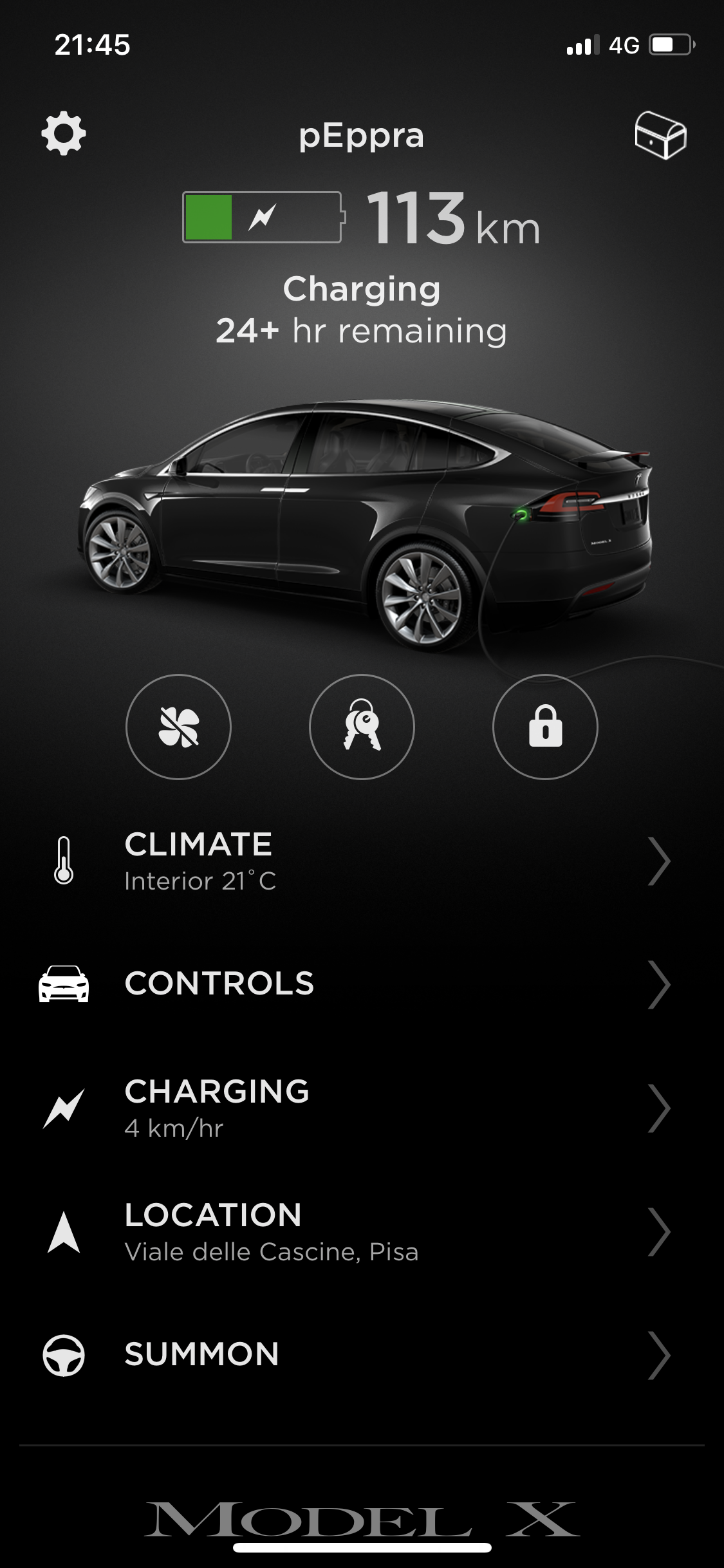
Task: Open the Climate row showing interior temperature
Action: 360,861
